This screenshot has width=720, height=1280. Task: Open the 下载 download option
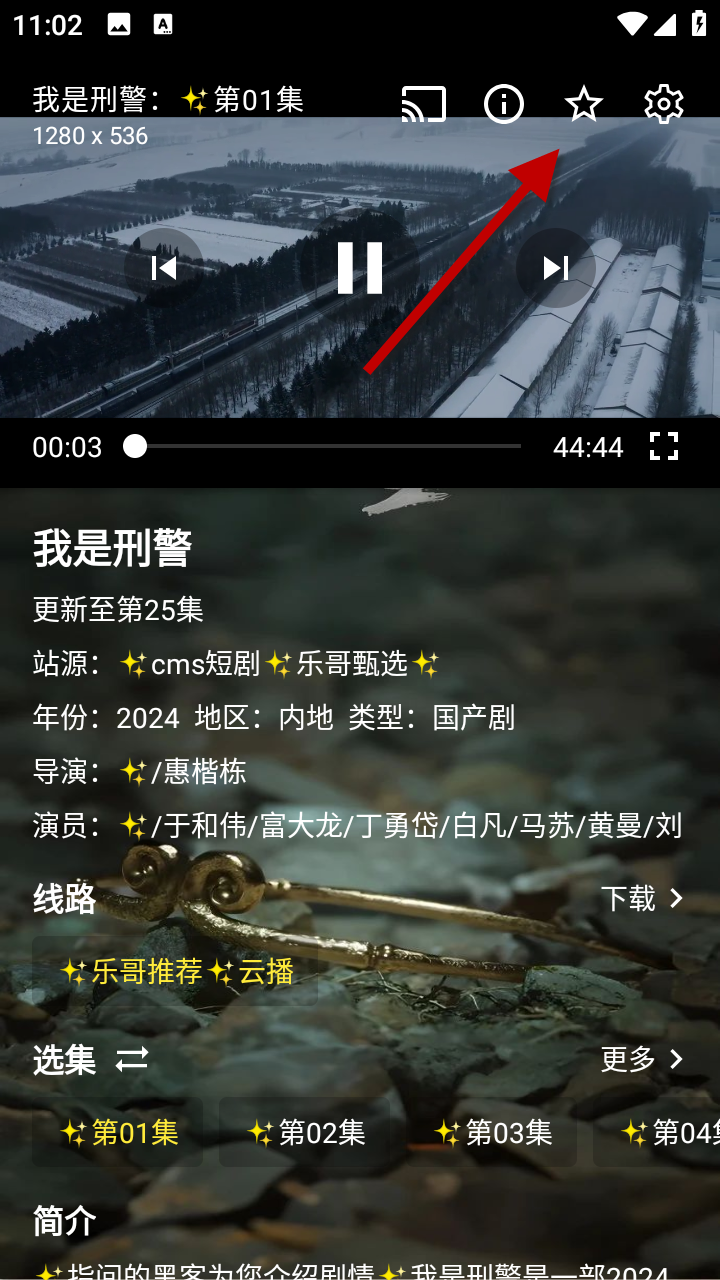pyautogui.click(x=642, y=898)
